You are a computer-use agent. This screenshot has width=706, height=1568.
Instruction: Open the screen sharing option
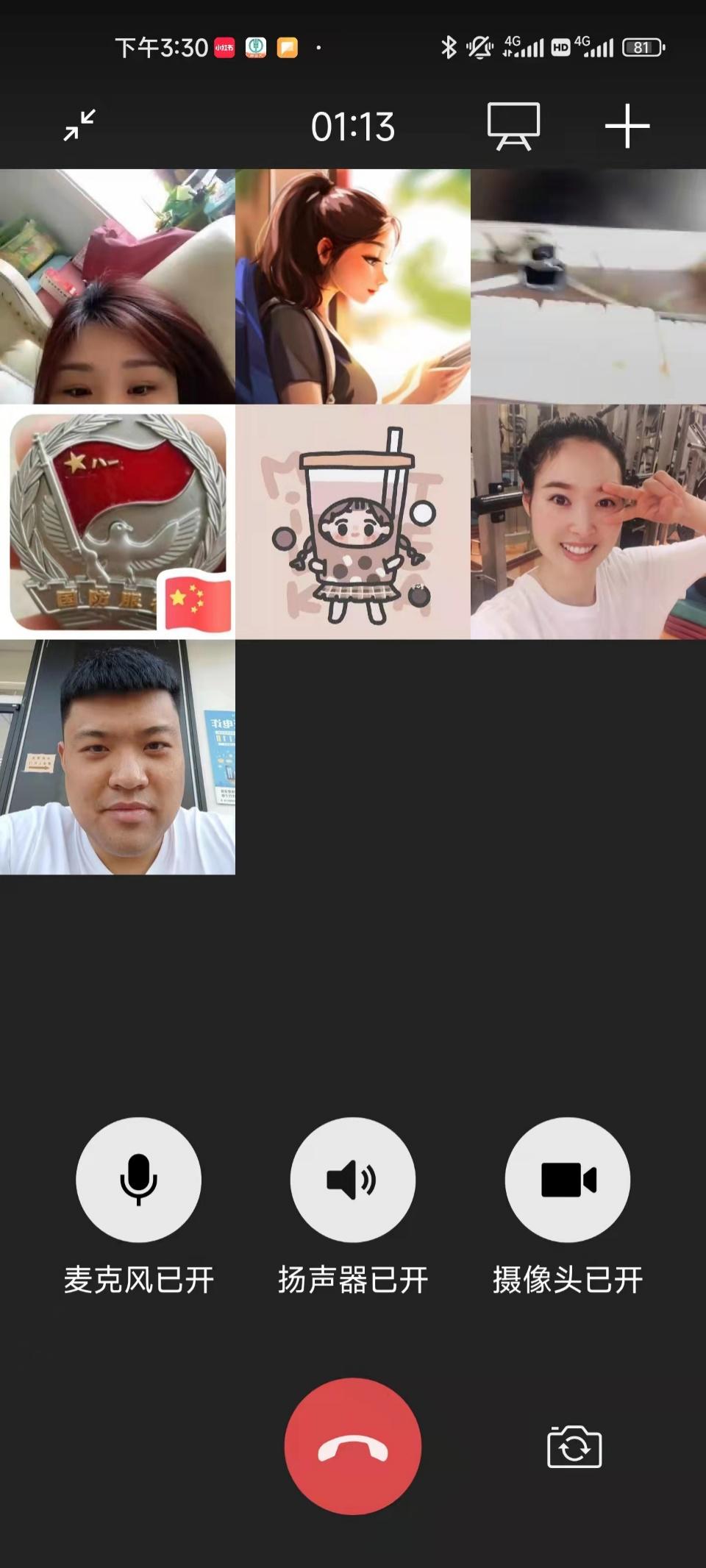click(x=513, y=126)
